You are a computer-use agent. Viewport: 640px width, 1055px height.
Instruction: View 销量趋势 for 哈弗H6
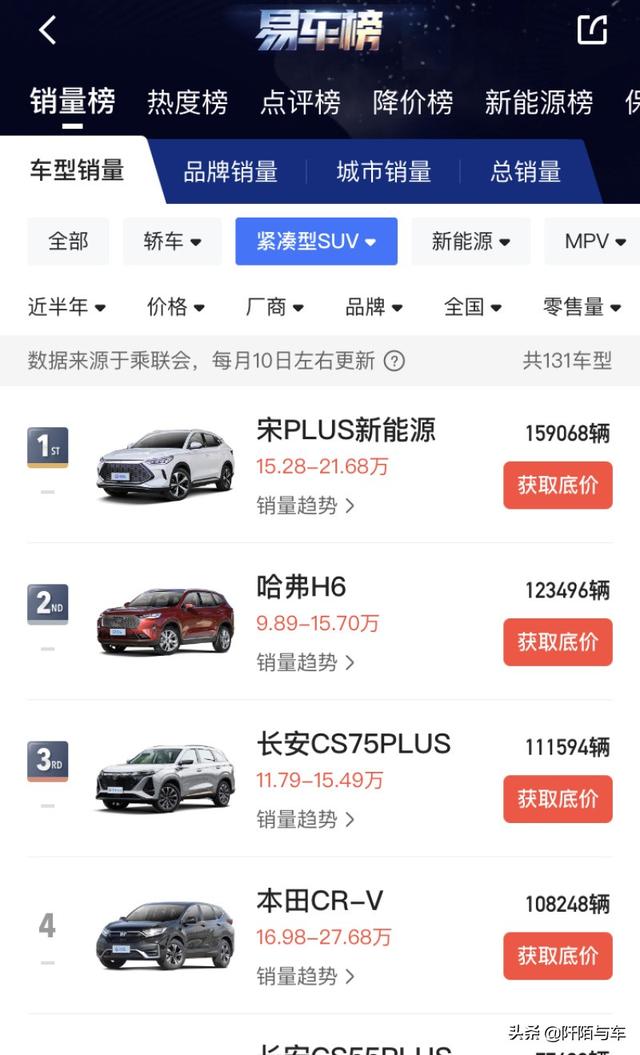click(x=305, y=662)
